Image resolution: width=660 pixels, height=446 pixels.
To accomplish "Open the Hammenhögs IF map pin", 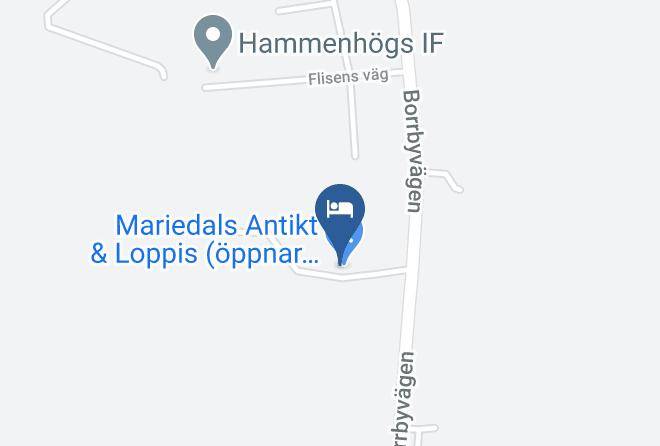I will click(213, 41).
